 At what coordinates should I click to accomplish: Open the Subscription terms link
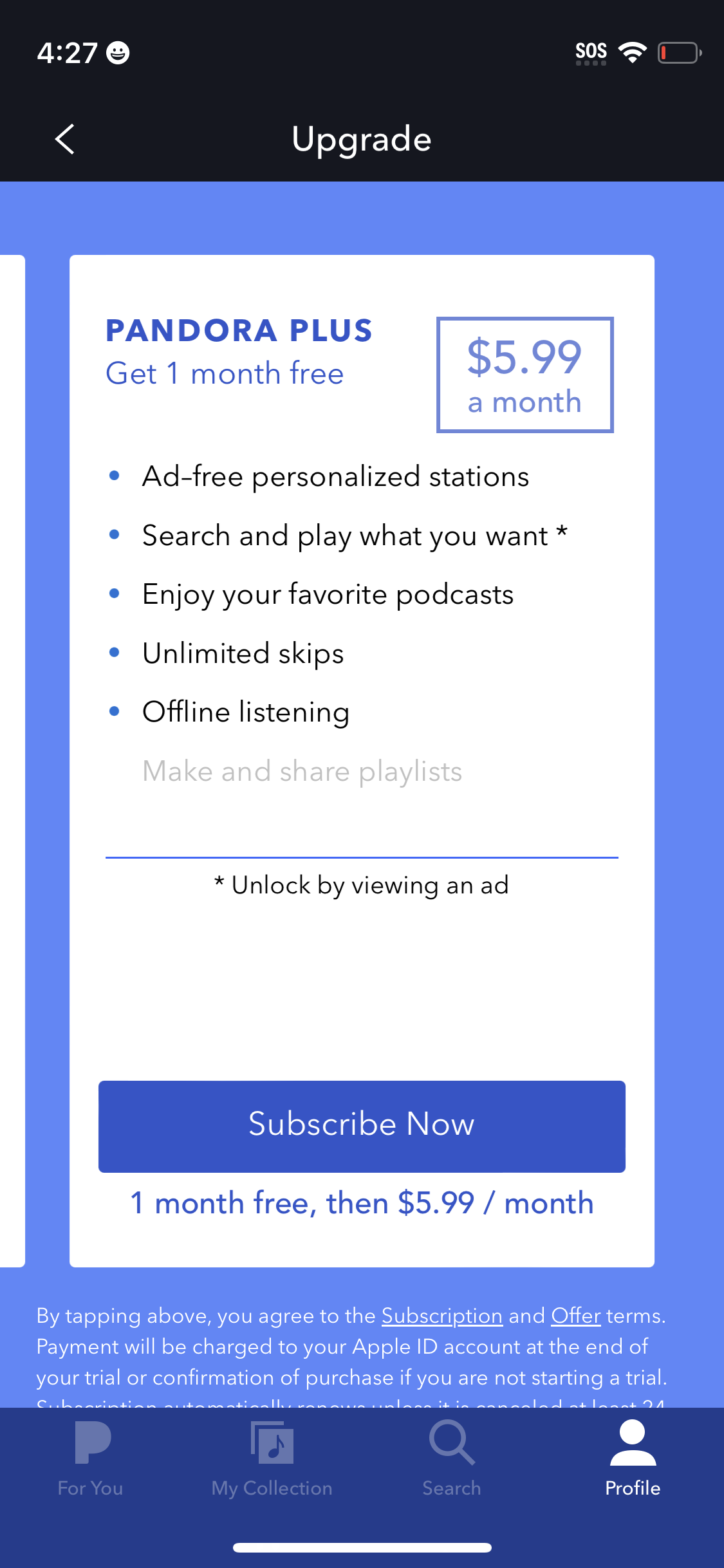441,1316
